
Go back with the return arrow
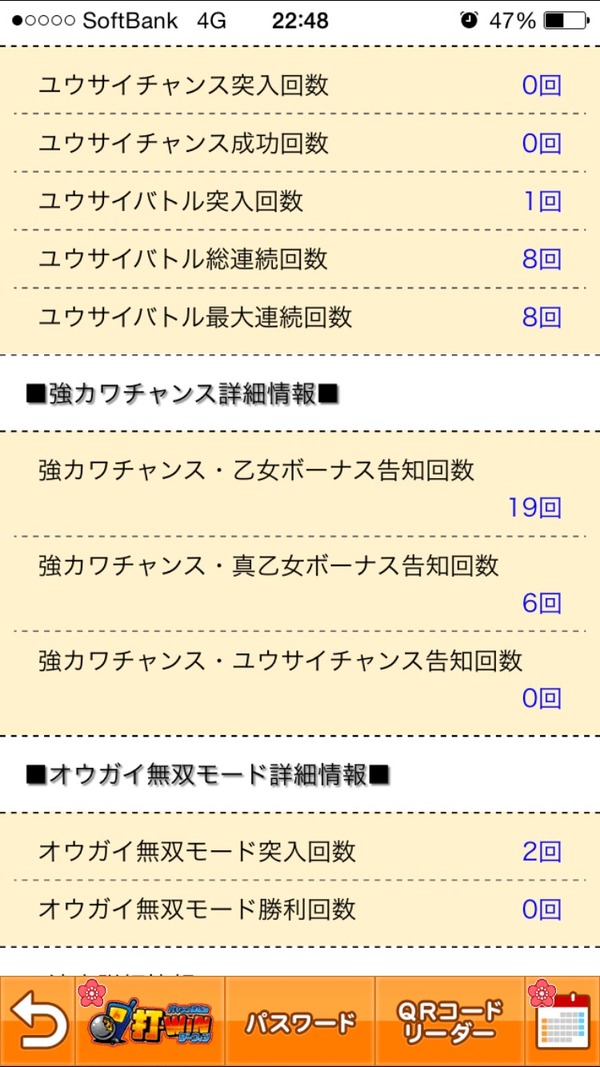coord(37,1021)
